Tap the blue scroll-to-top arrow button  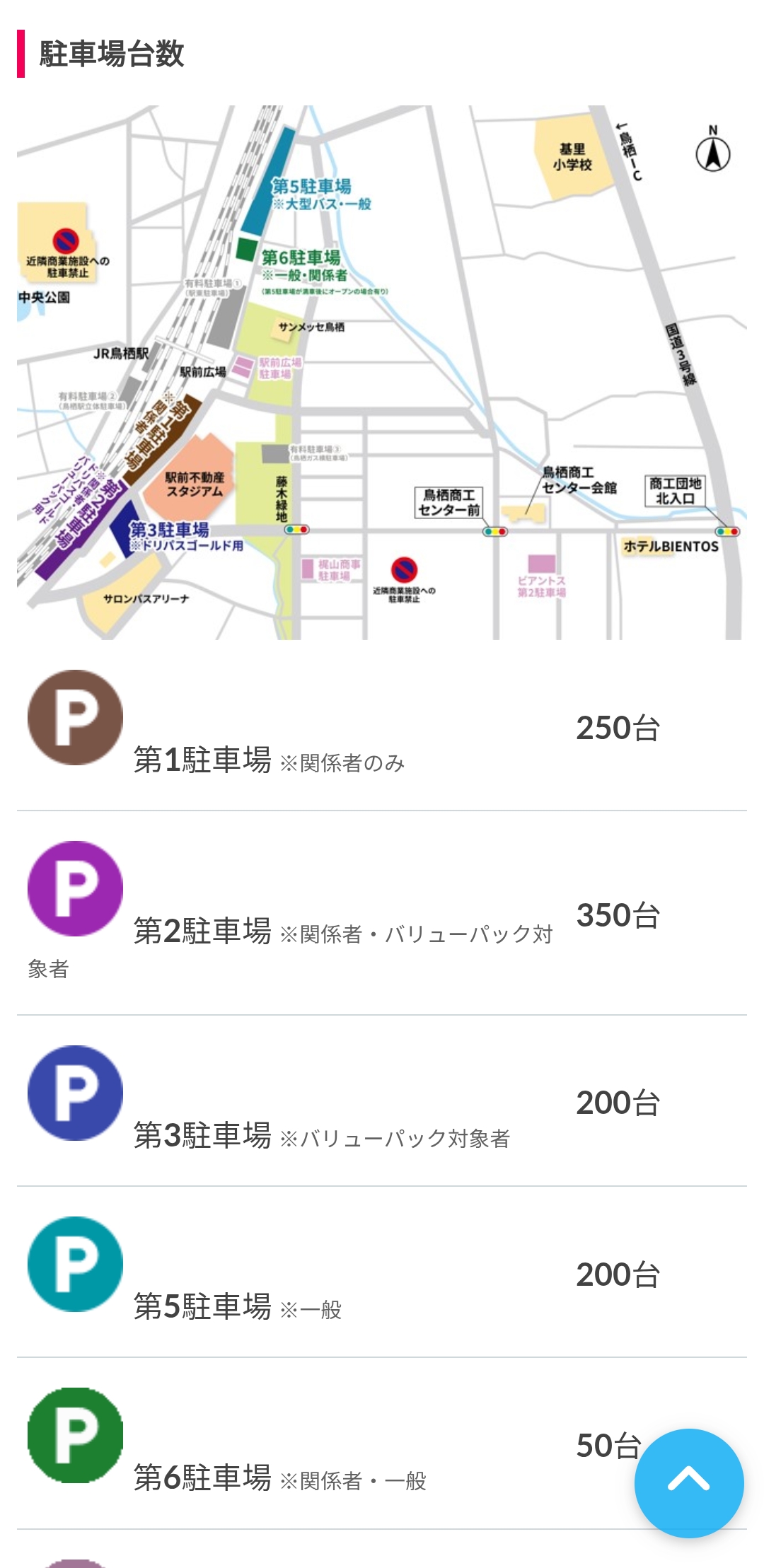pos(689,1483)
